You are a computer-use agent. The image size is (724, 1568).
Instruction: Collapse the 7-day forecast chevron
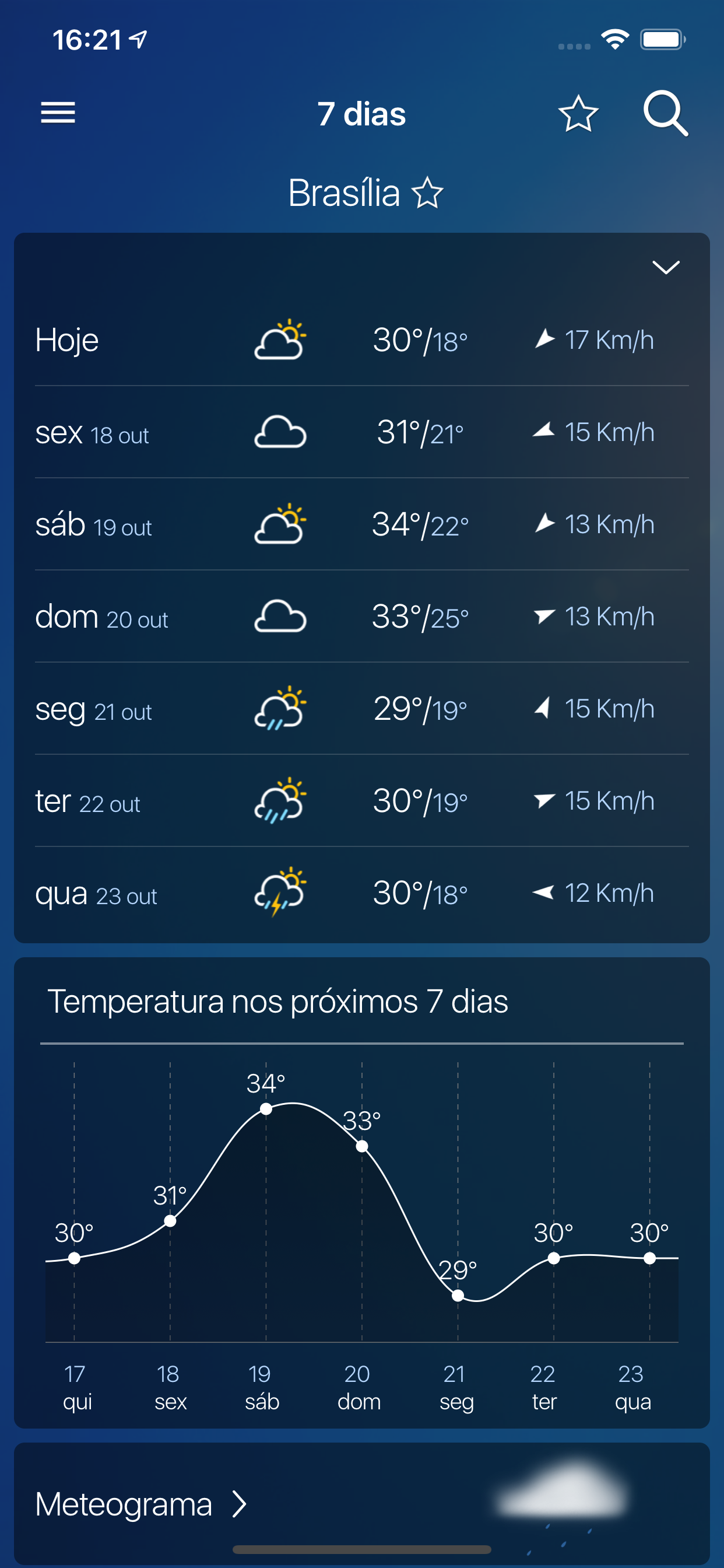pos(666,267)
